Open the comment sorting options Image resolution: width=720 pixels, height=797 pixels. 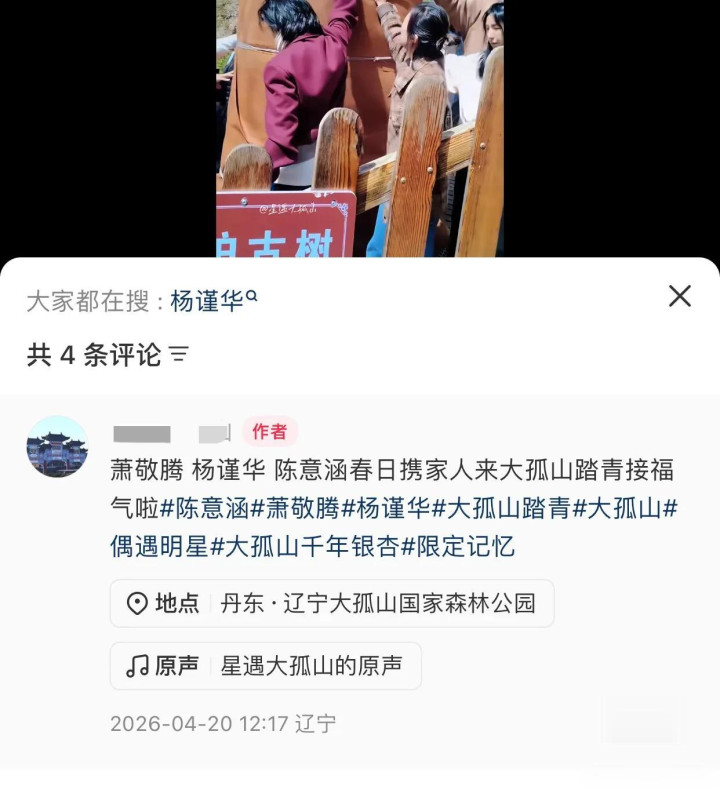pos(179,354)
